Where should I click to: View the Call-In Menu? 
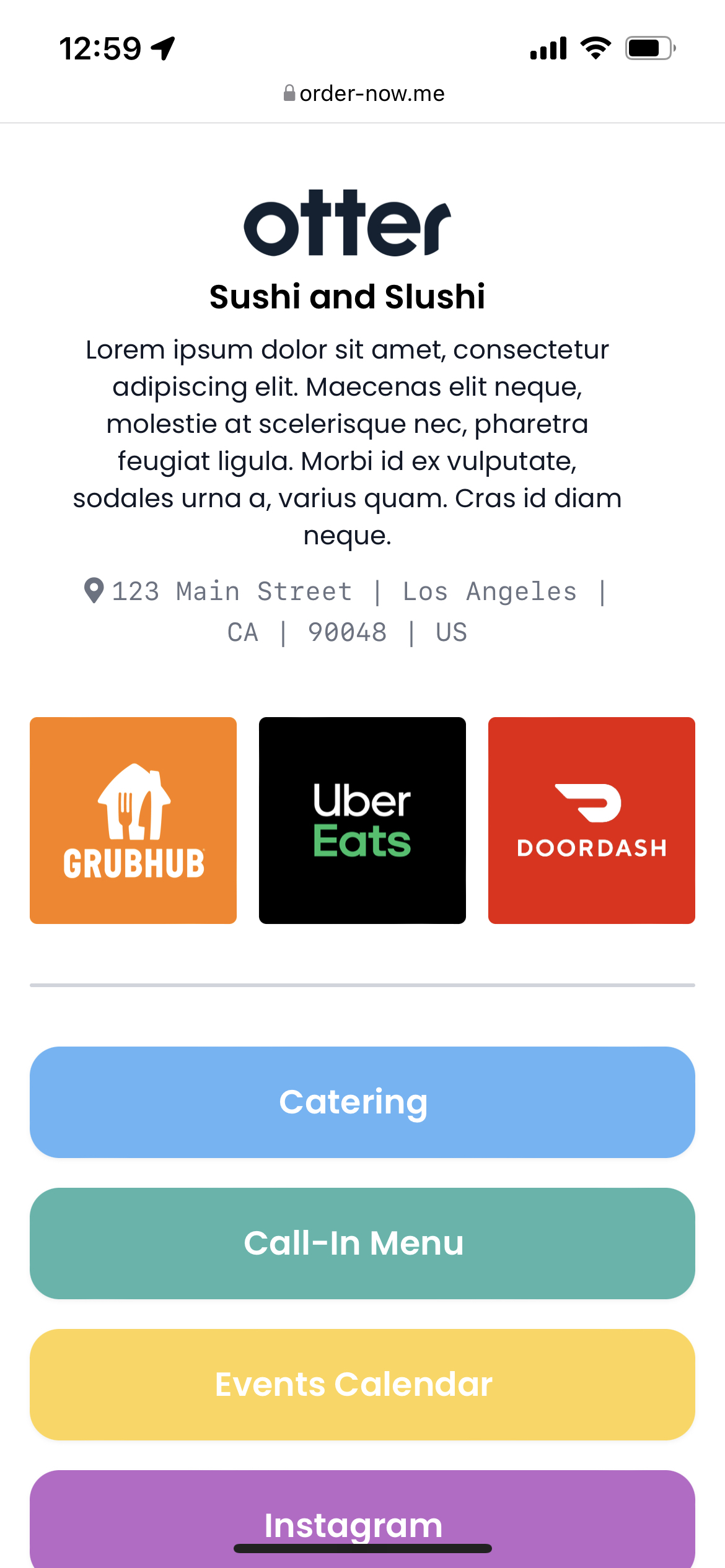pyautogui.click(x=362, y=1243)
